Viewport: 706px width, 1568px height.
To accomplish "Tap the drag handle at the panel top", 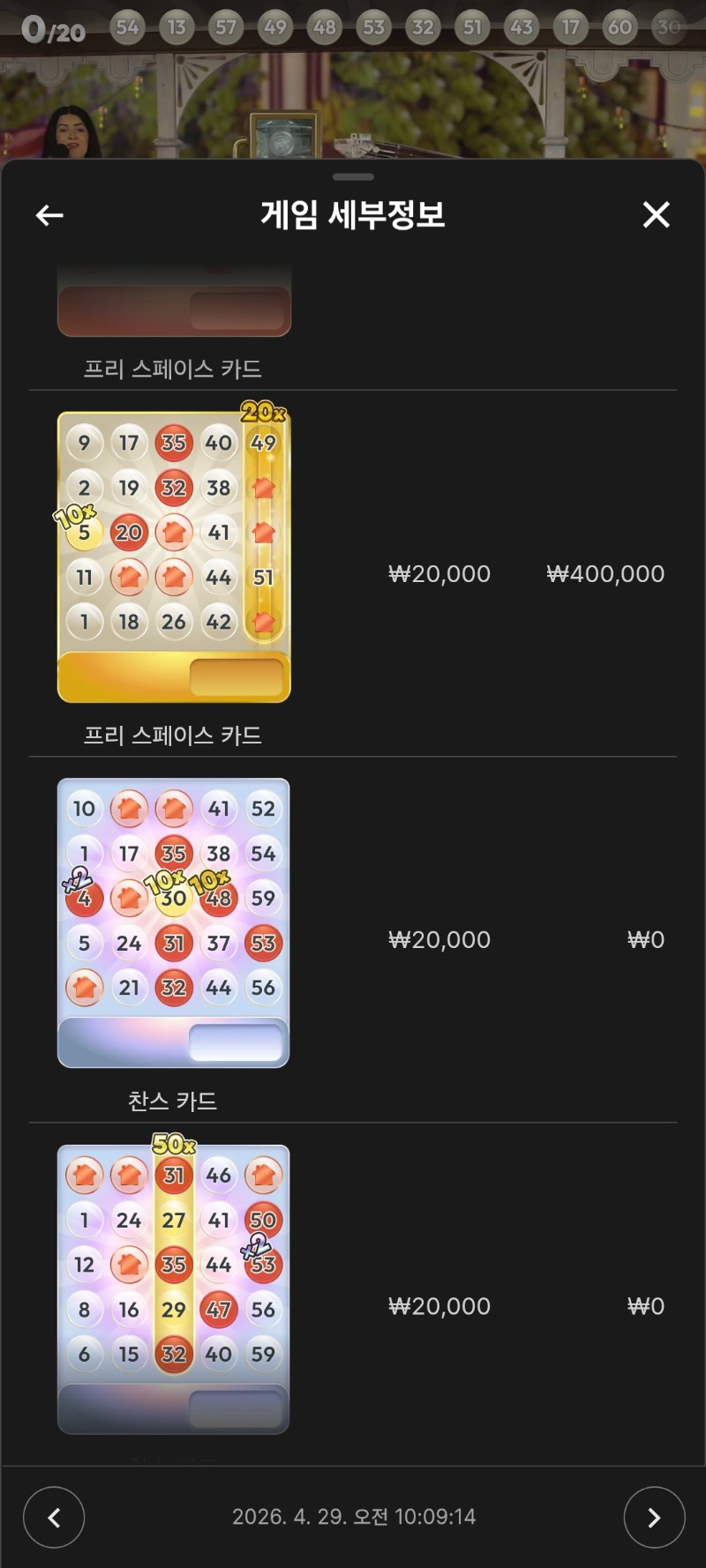I will [353, 176].
